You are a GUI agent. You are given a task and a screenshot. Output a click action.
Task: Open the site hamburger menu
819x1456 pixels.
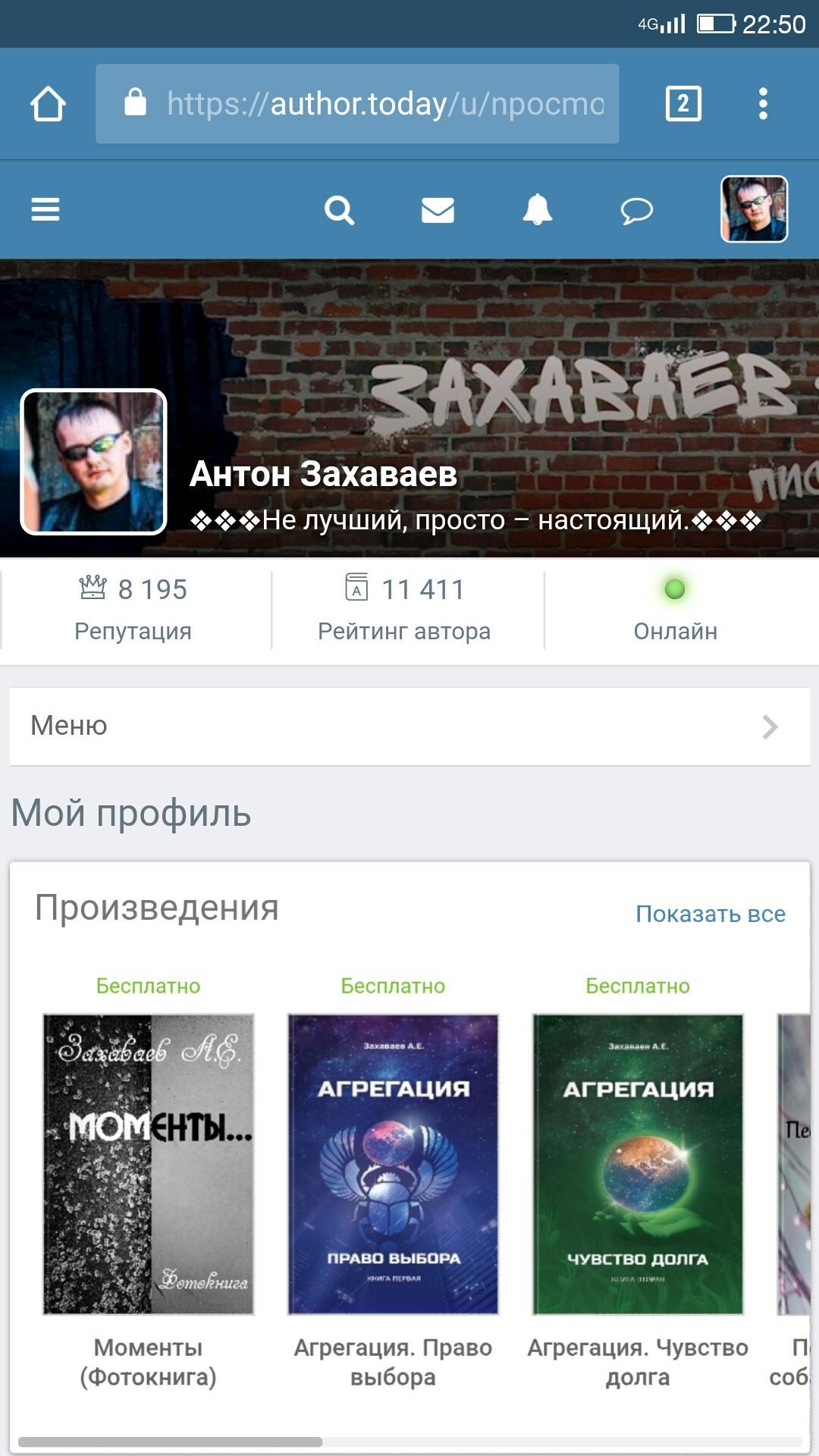[45, 209]
